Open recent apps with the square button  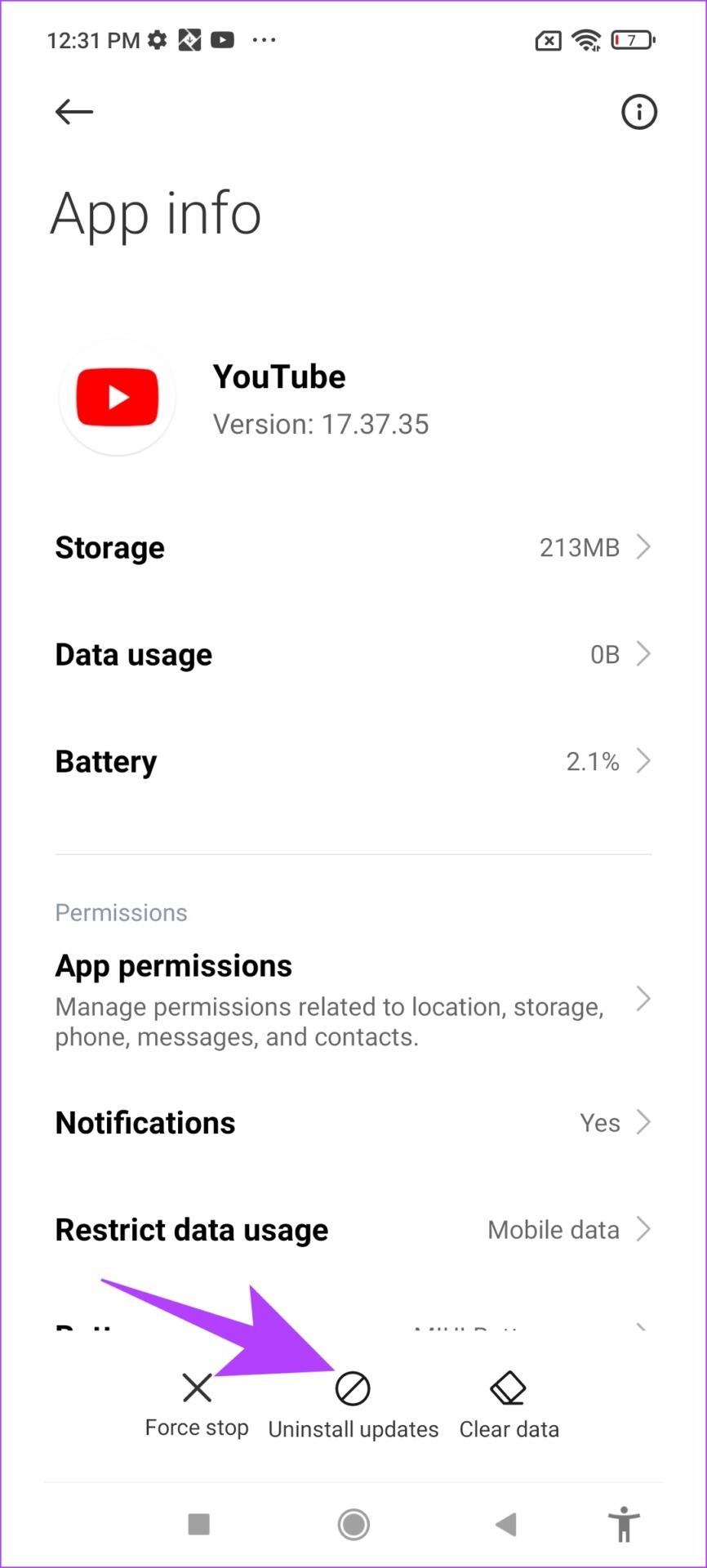[198, 1524]
